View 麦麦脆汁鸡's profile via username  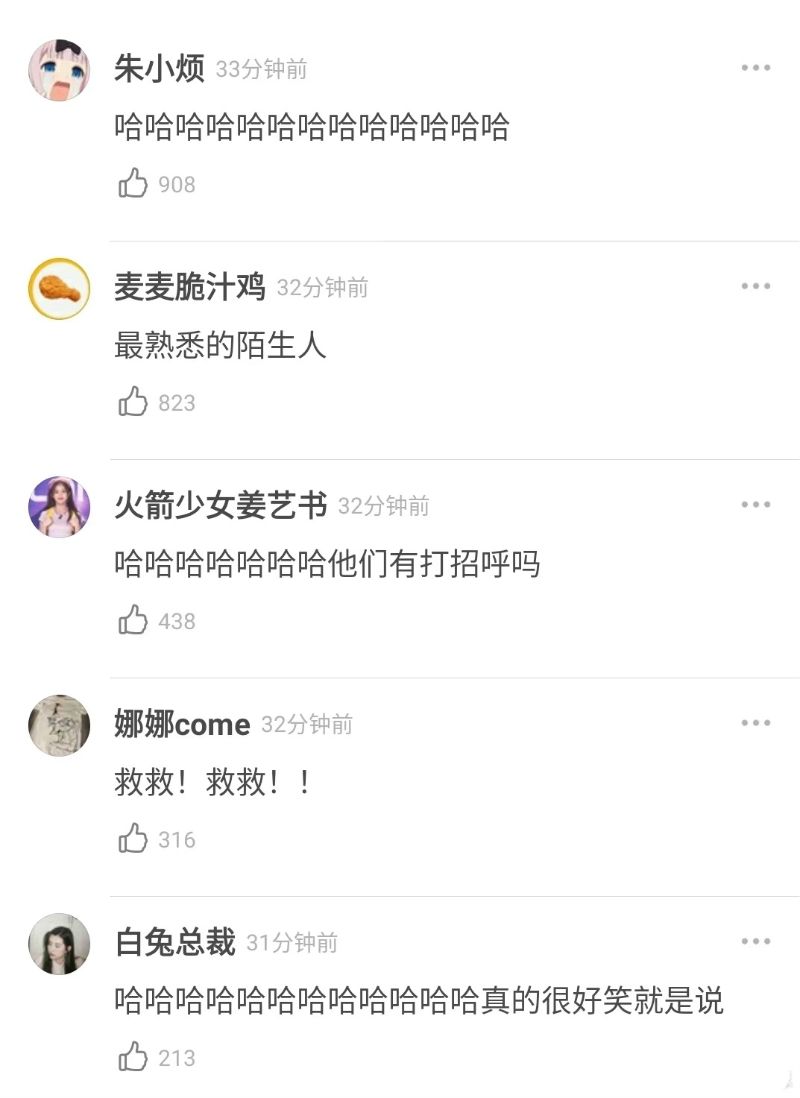(190, 288)
